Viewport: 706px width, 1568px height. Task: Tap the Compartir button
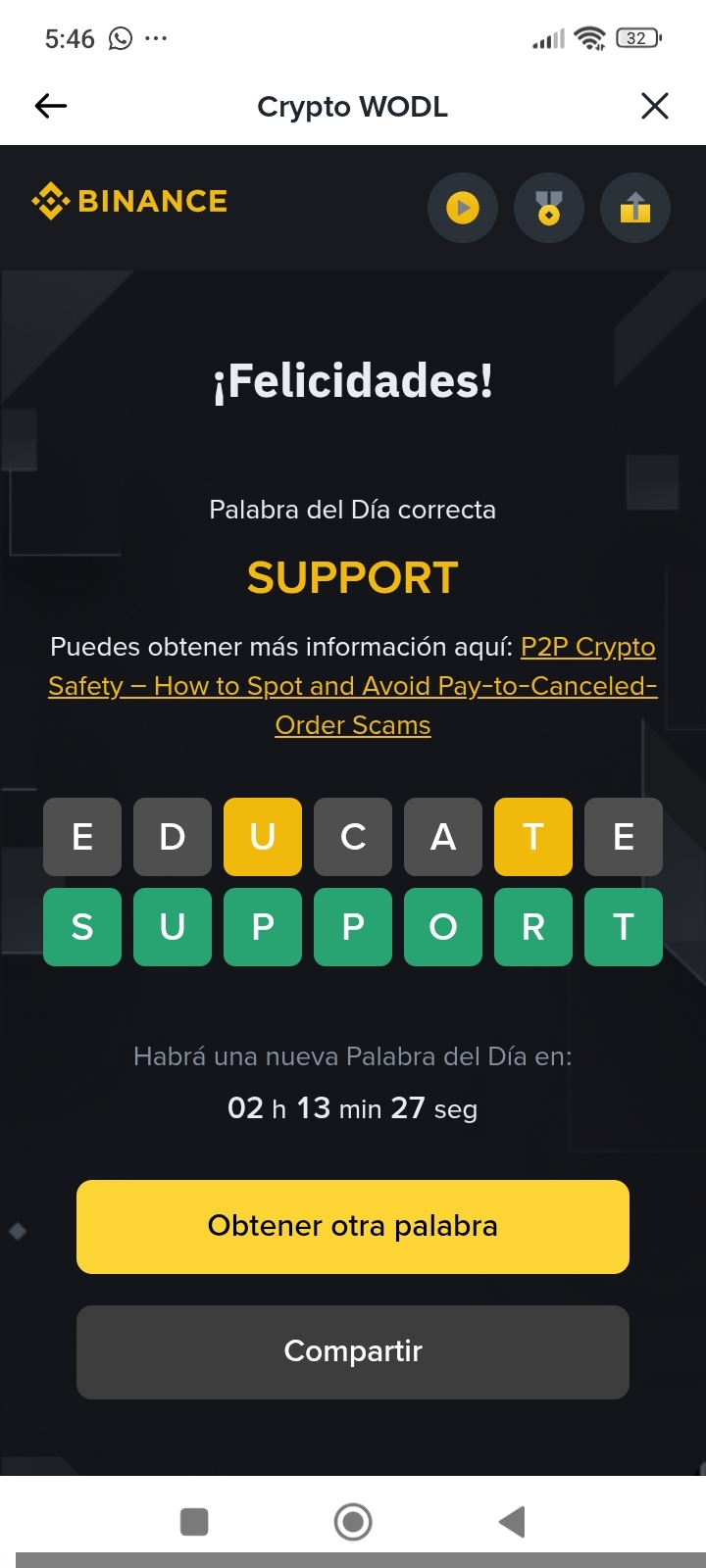(x=353, y=1351)
